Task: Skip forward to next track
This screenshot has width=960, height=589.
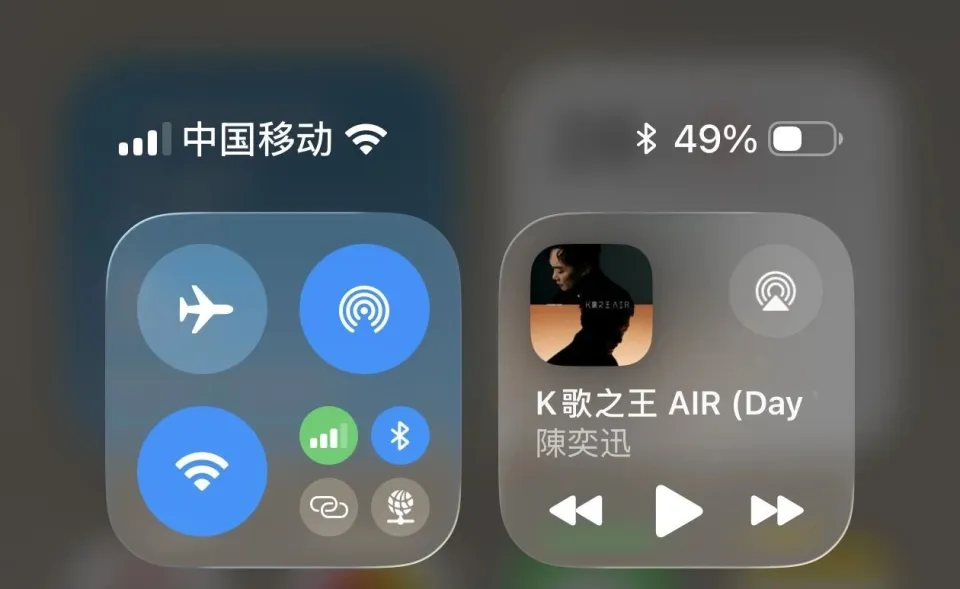Action: click(x=777, y=511)
